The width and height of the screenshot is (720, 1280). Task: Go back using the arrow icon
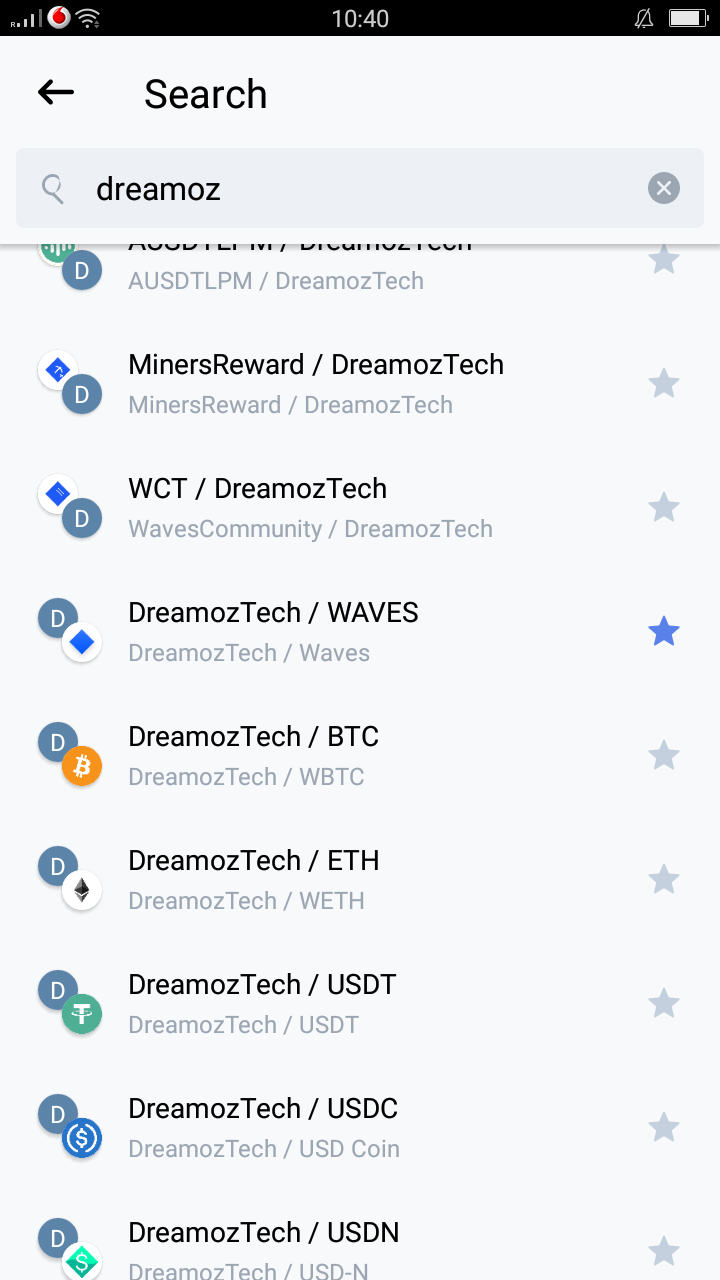click(56, 93)
